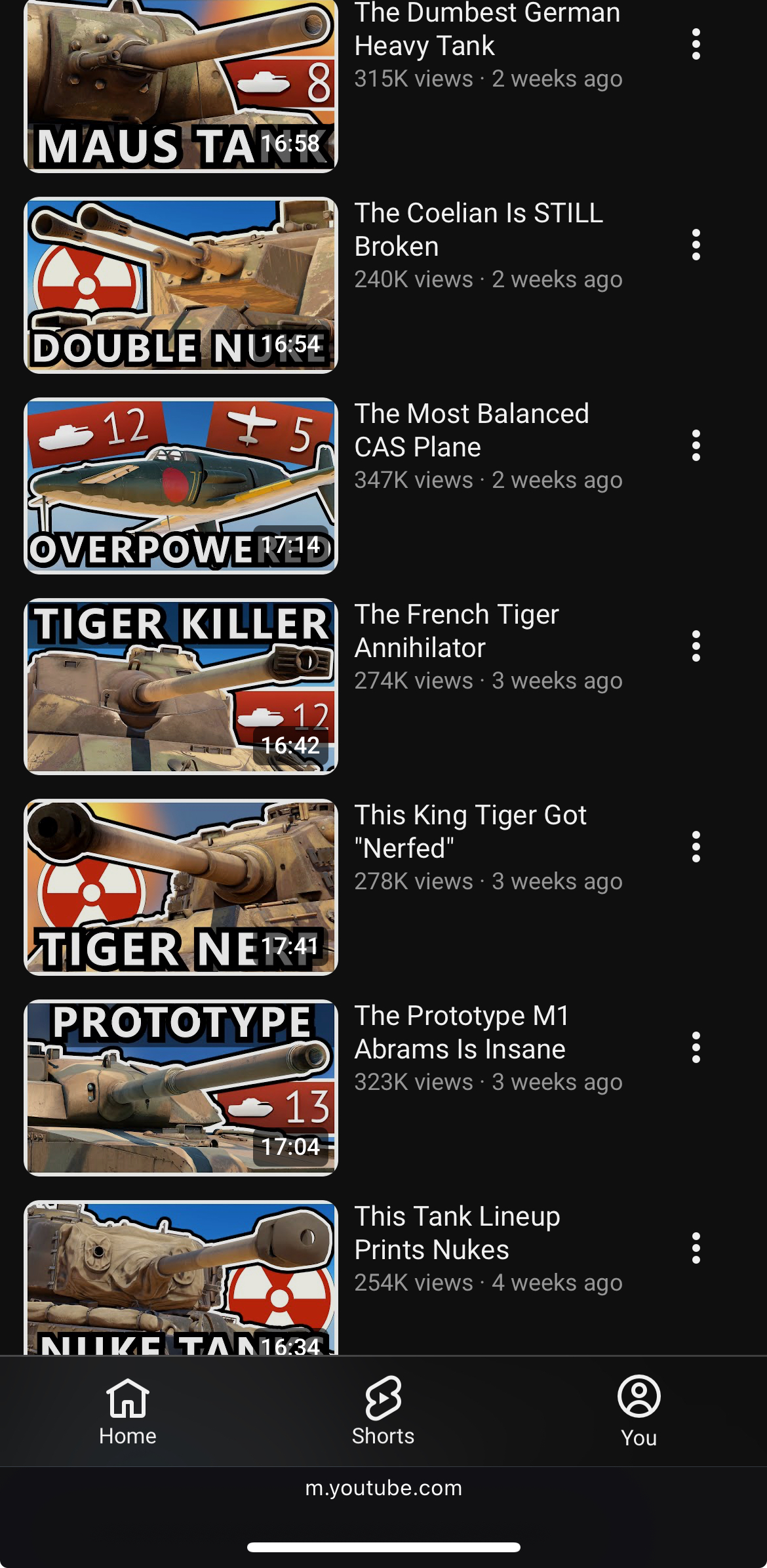
Task: Play The Coelian Is STILL Broken video
Action: 181,285
